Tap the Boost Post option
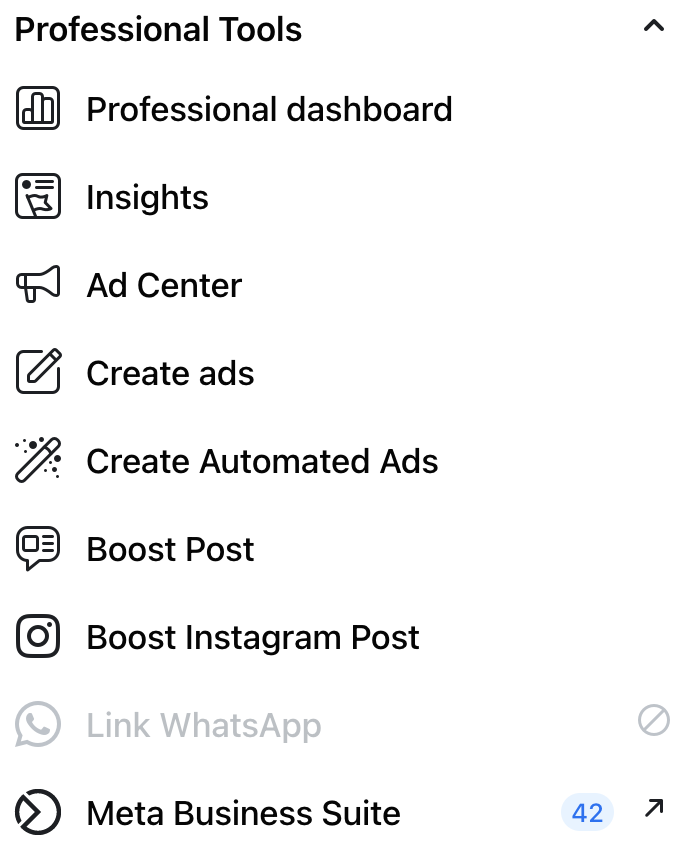This screenshot has width=686, height=846. (170, 549)
